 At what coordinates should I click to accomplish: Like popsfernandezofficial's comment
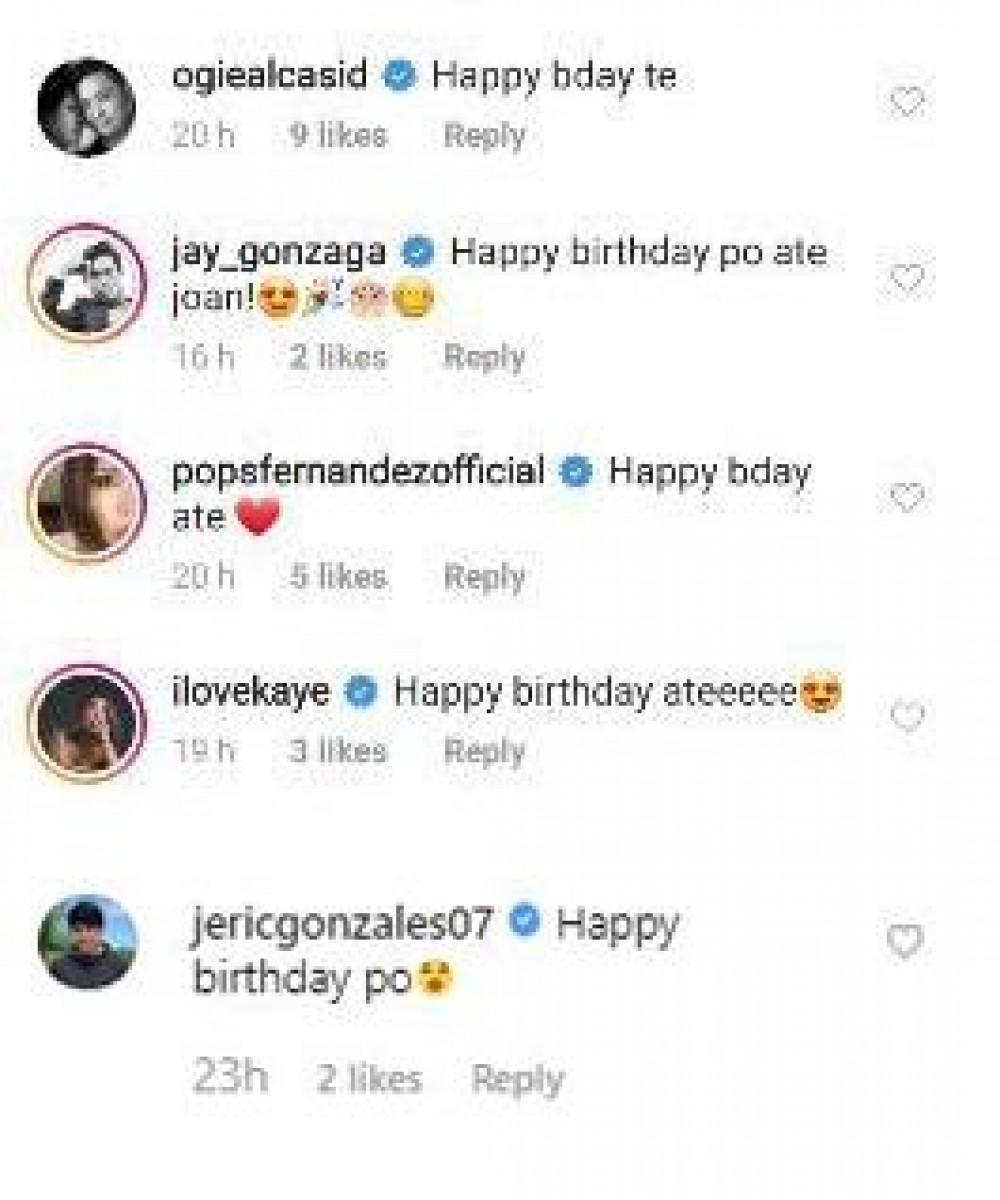[906, 497]
